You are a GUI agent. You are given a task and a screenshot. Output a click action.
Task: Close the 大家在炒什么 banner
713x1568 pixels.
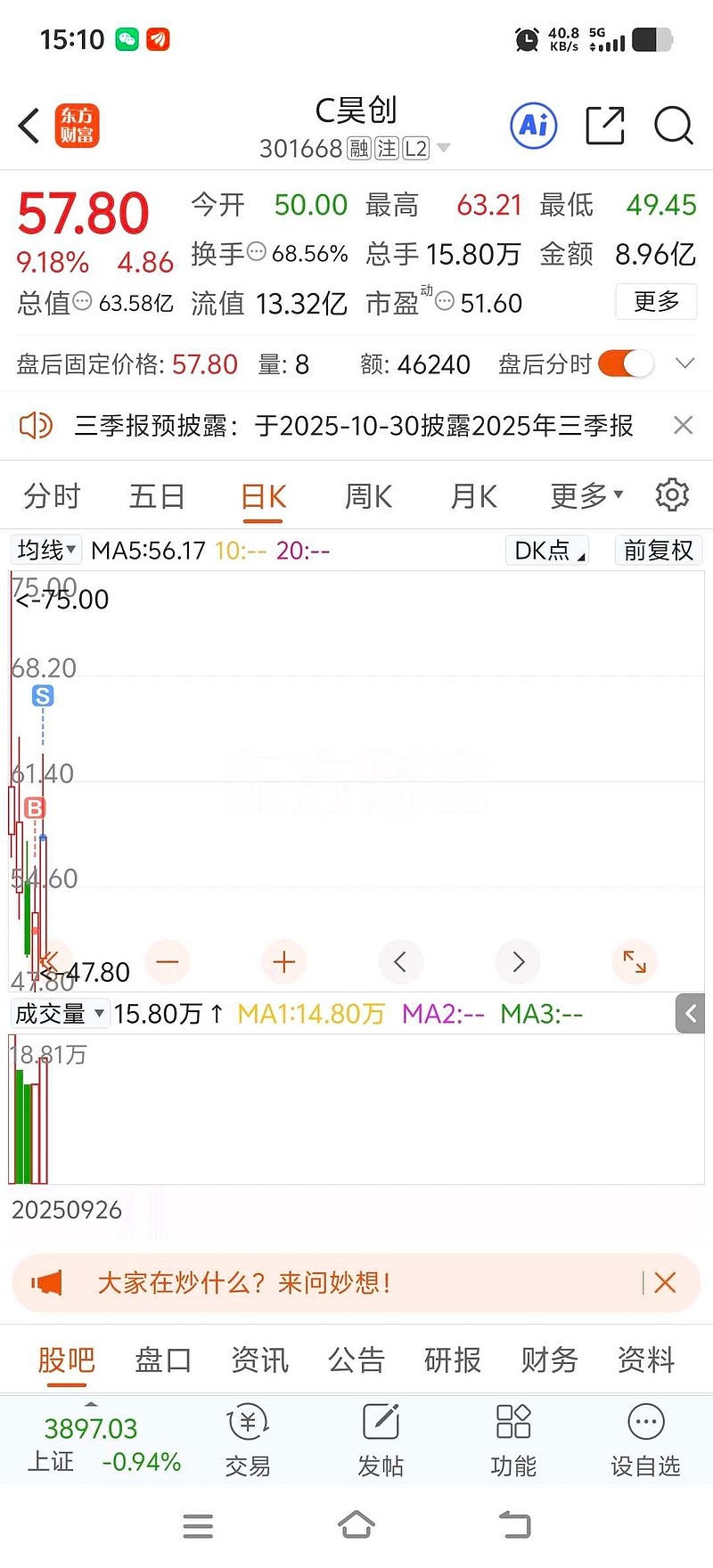tap(665, 1282)
